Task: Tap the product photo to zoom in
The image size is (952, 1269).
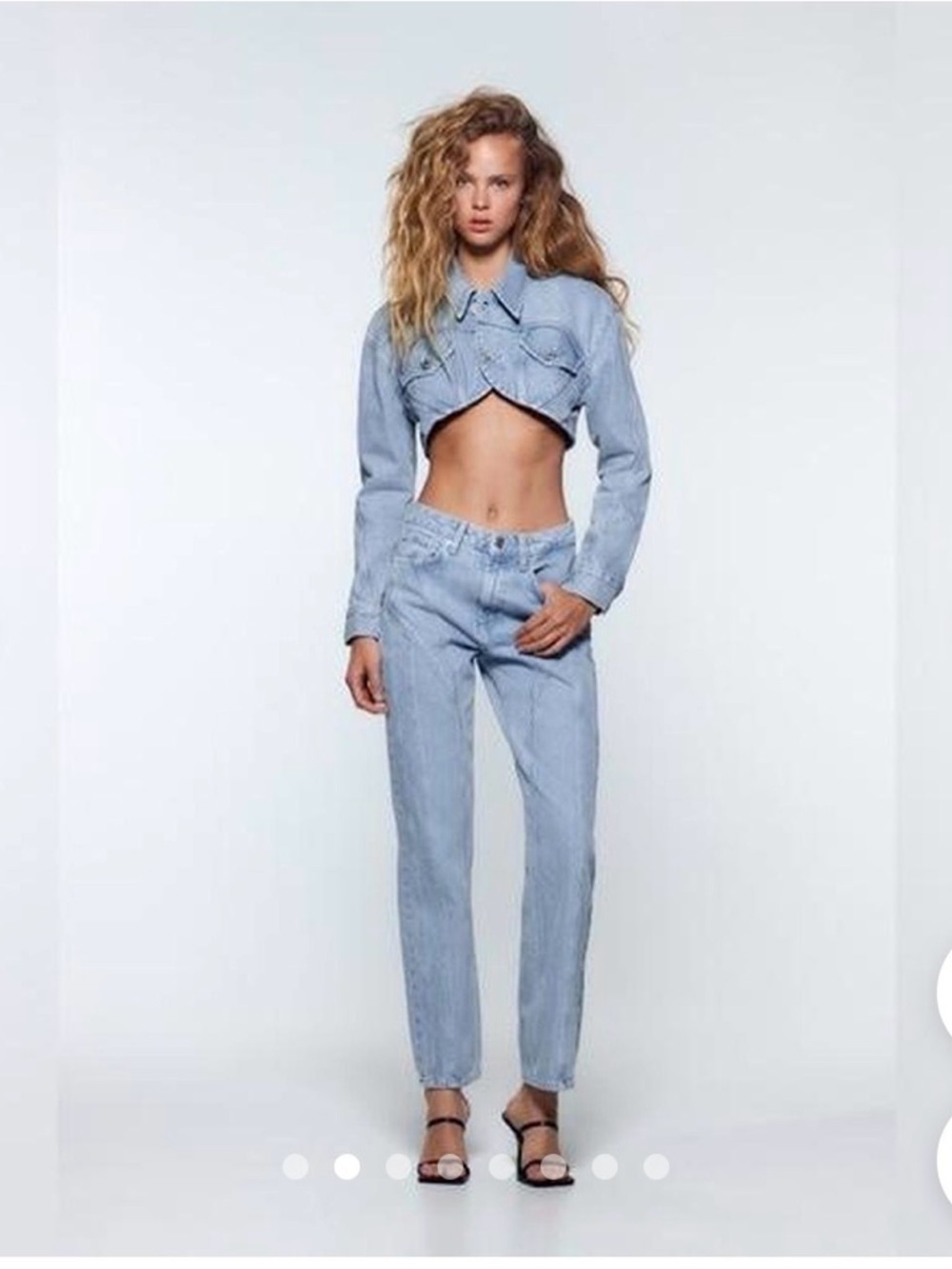Action: [x=476, y=619]
